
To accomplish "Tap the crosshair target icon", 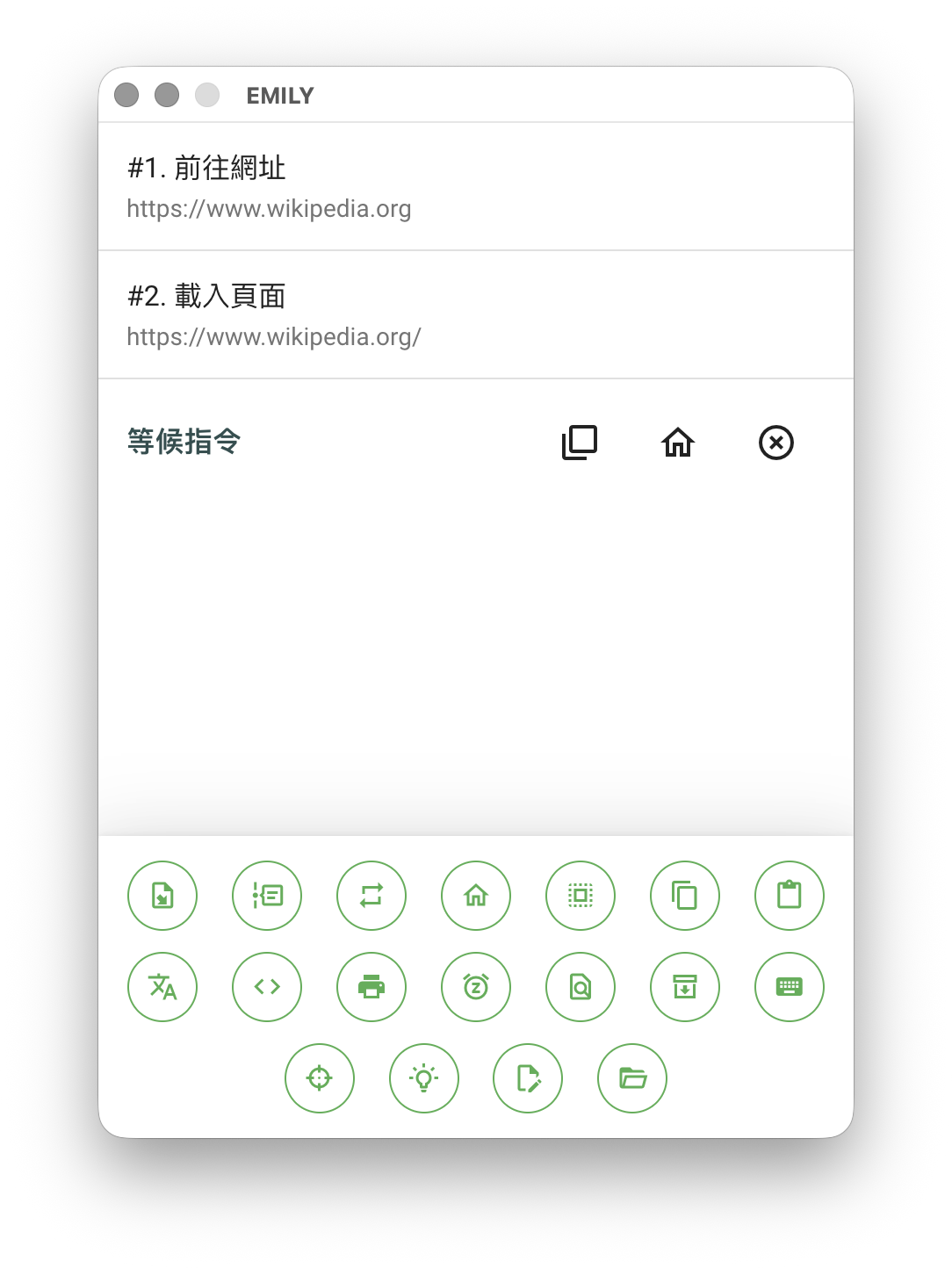I will [320, 1078].
